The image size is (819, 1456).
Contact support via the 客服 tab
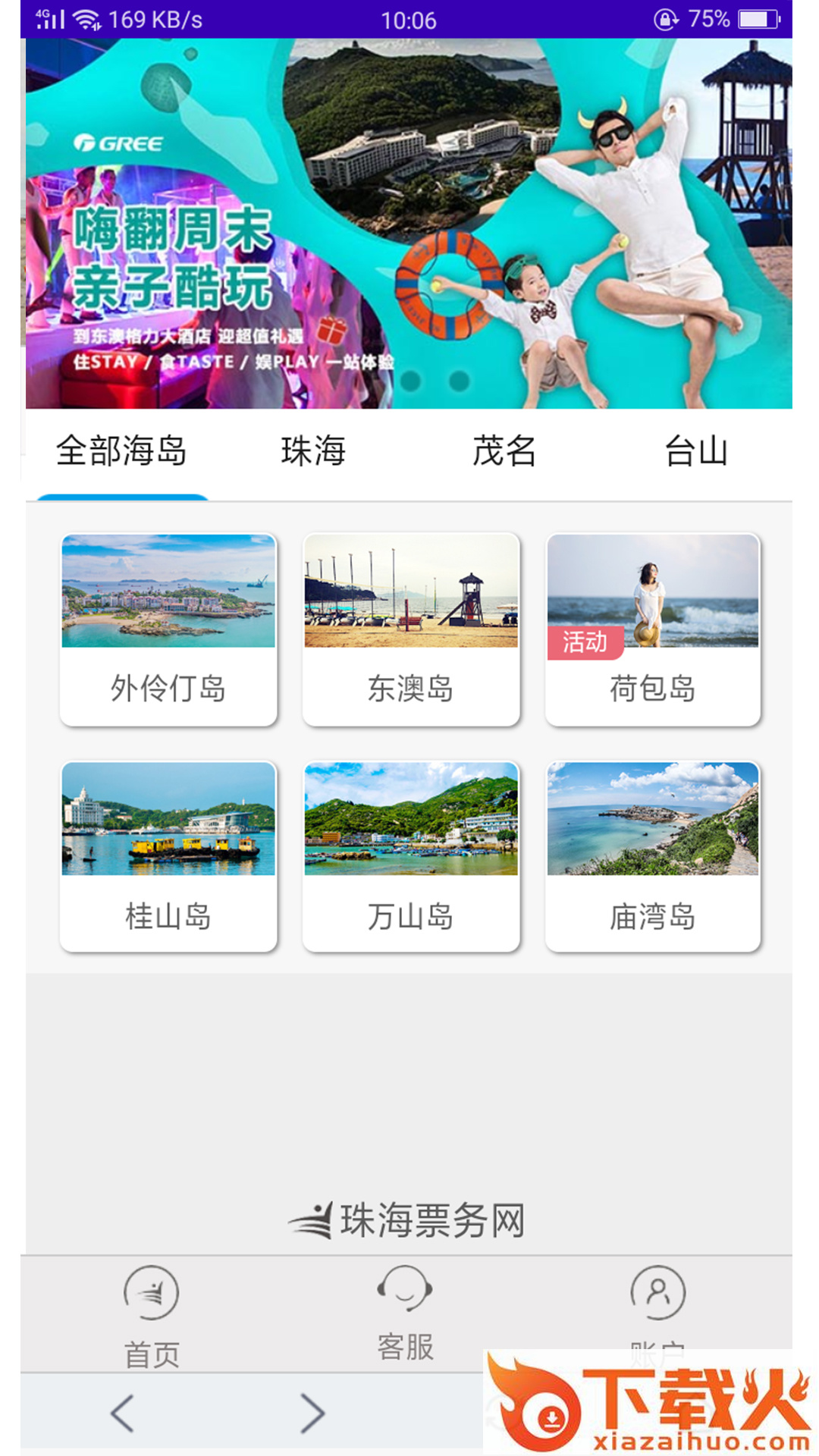pos(405,1312)
